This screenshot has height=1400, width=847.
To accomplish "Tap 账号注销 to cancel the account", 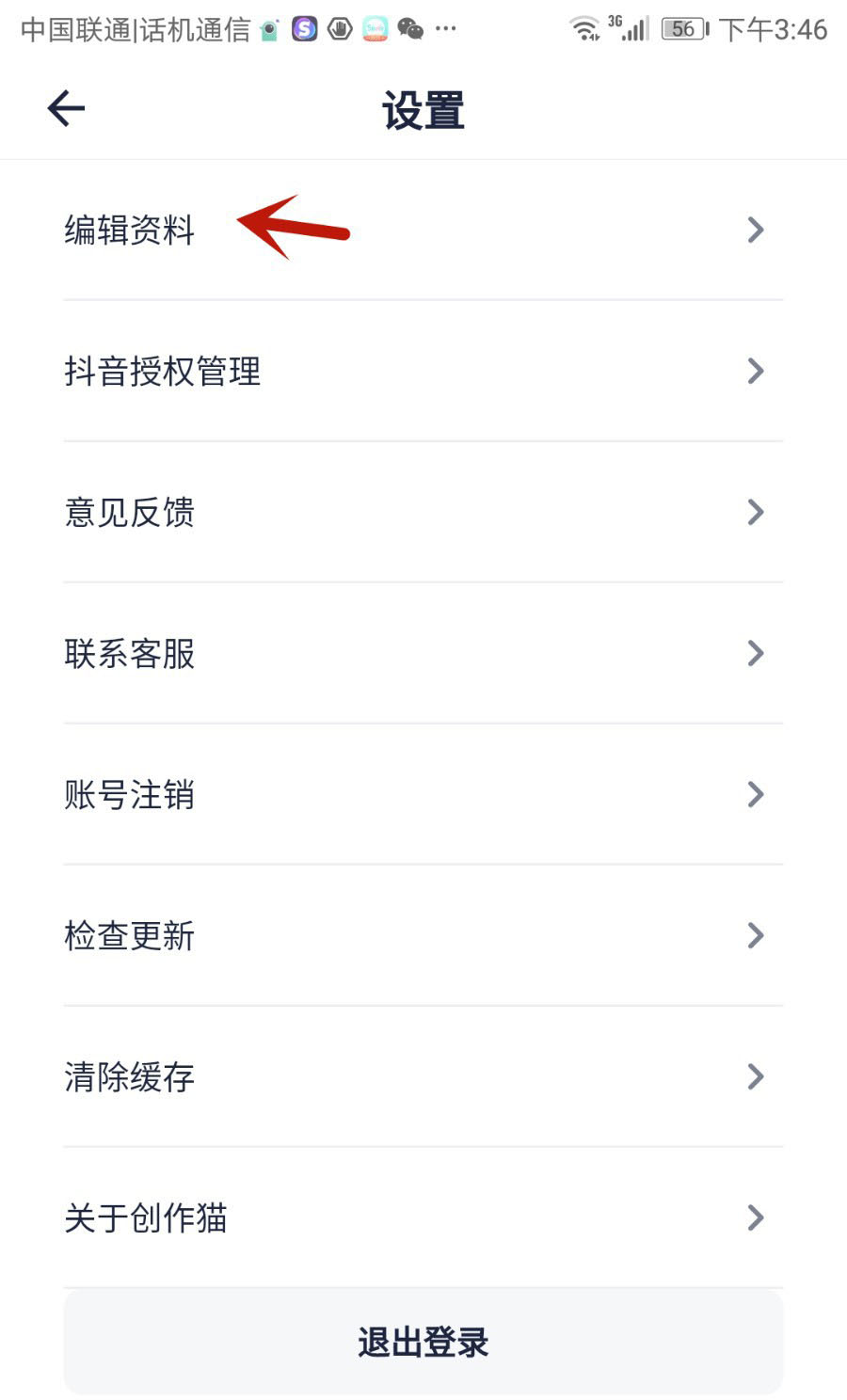I will click(423, 795).
